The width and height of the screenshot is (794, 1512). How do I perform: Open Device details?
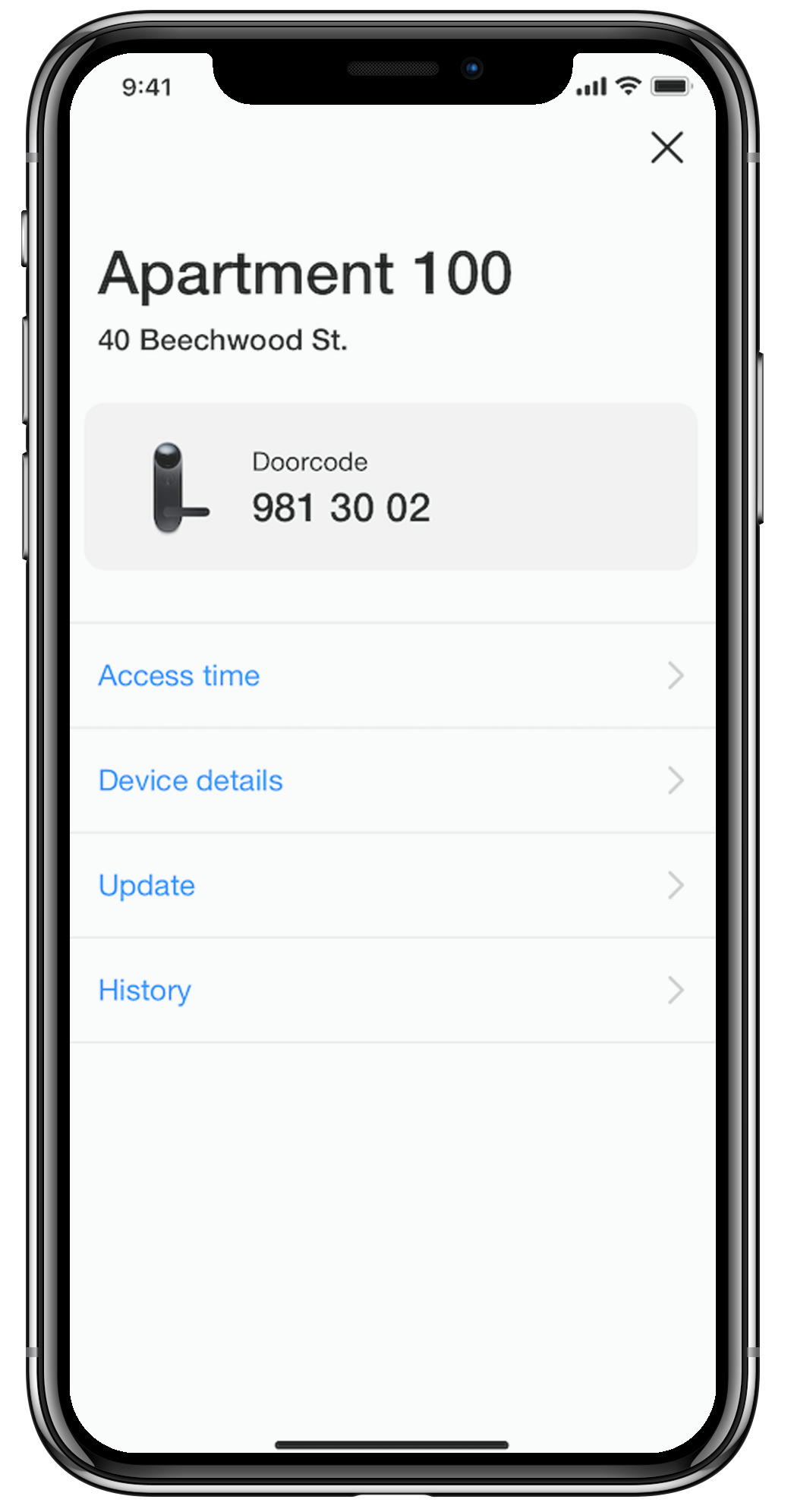pyautogui.click(x=391, y=780)
